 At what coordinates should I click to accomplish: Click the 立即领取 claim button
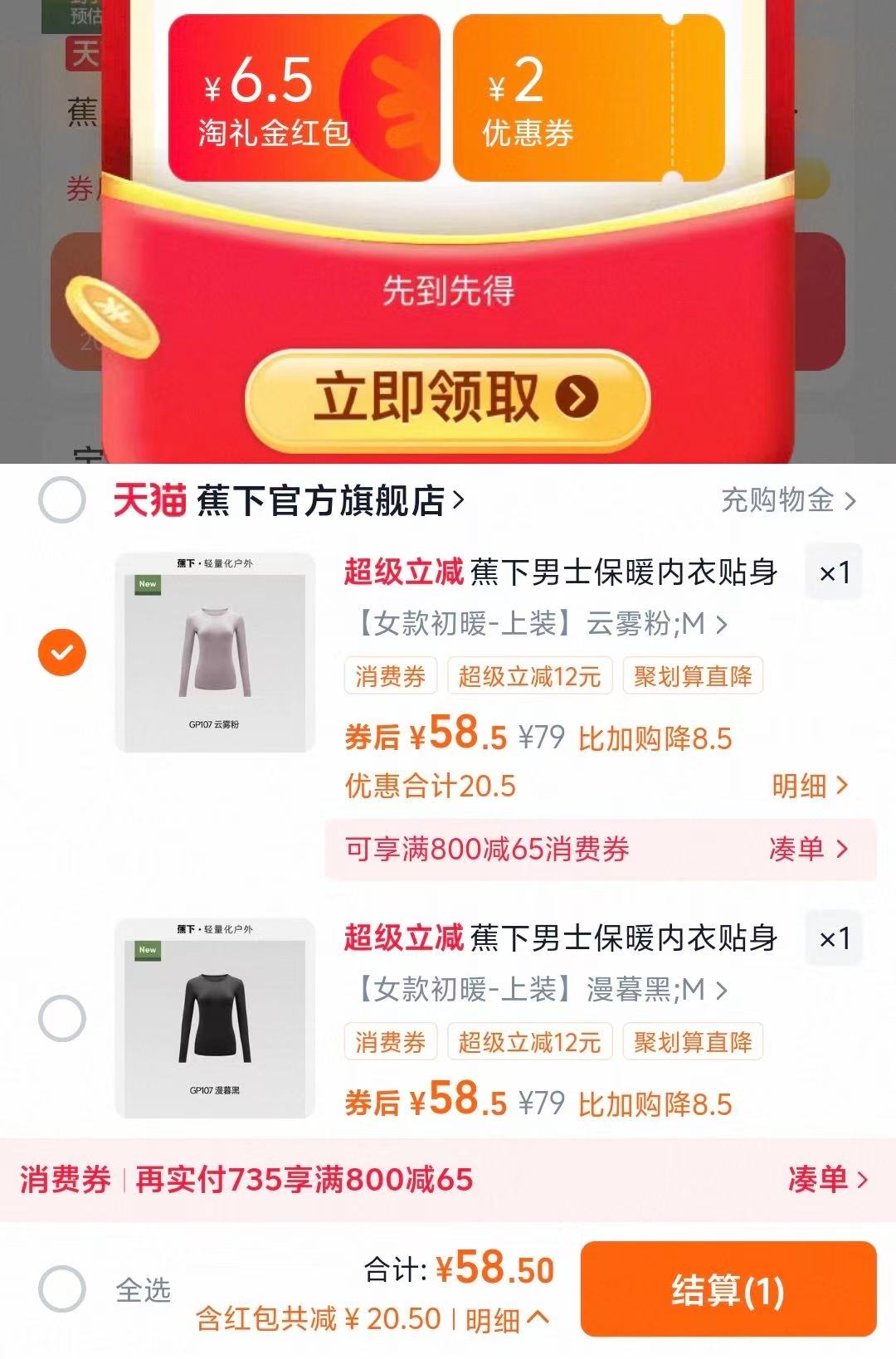pos(423,397)
